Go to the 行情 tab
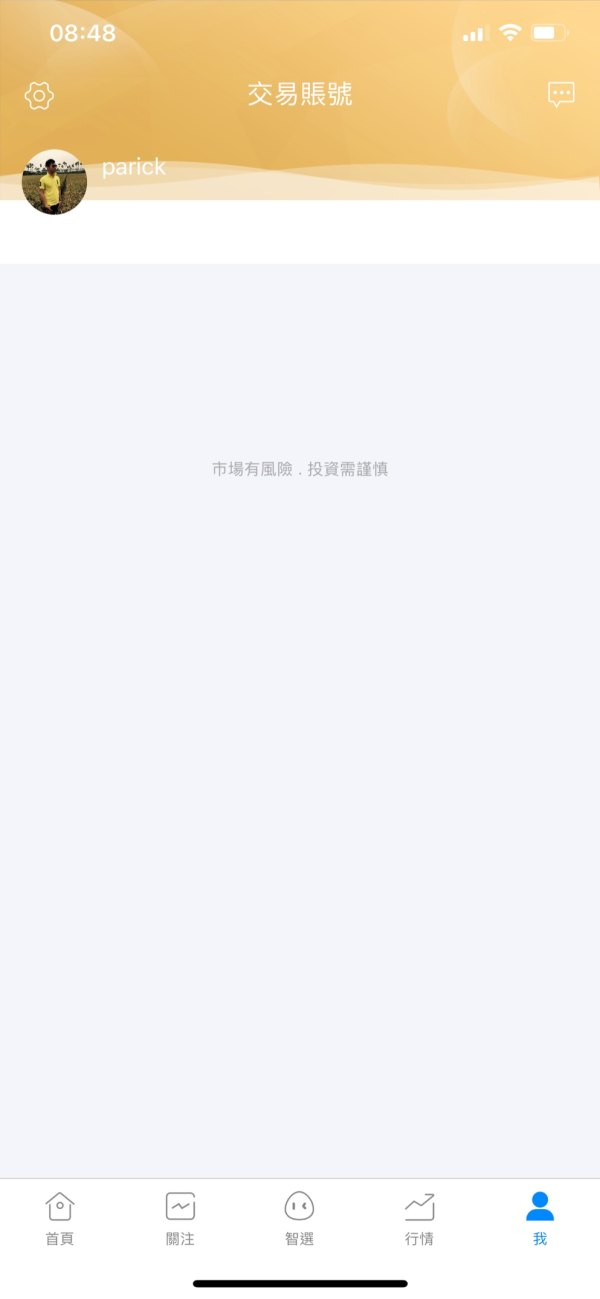The height and width of the screenshot is (1299, 600). (419, 1218)
